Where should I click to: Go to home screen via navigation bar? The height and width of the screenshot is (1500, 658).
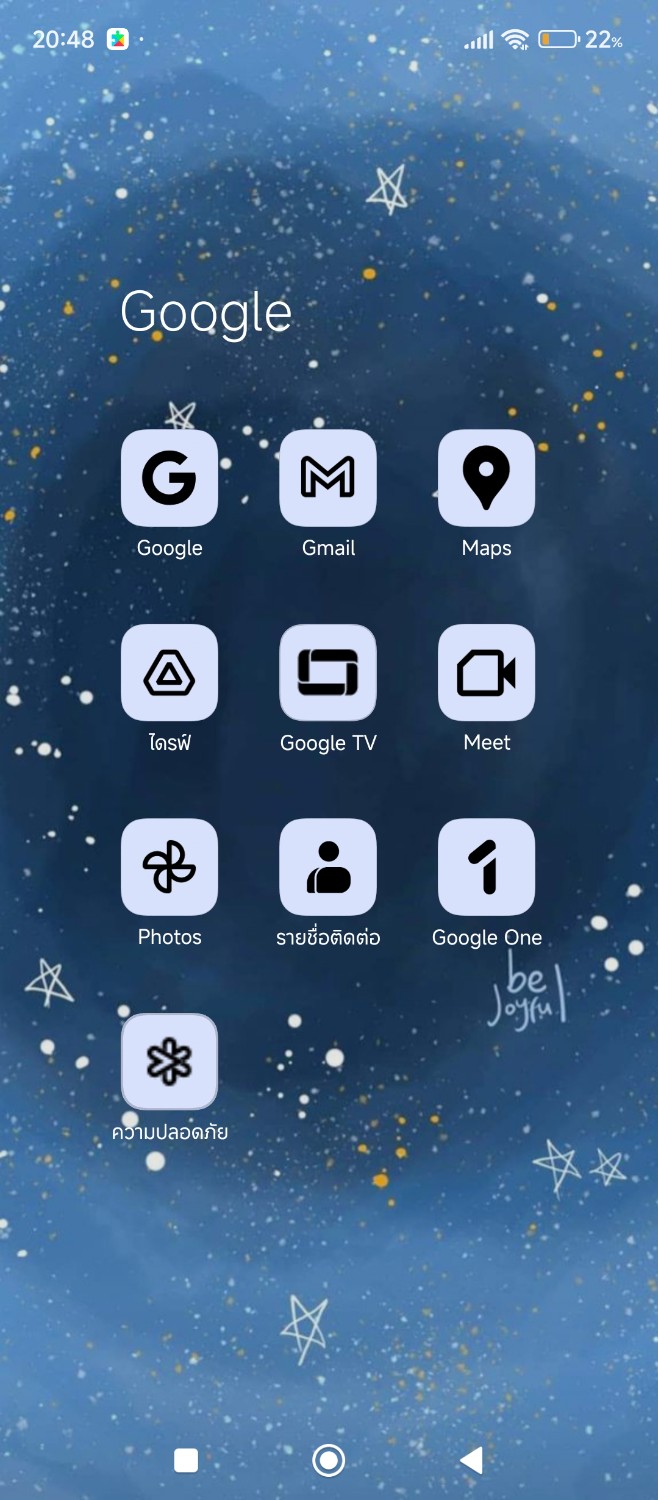(x=328, y=1461)
